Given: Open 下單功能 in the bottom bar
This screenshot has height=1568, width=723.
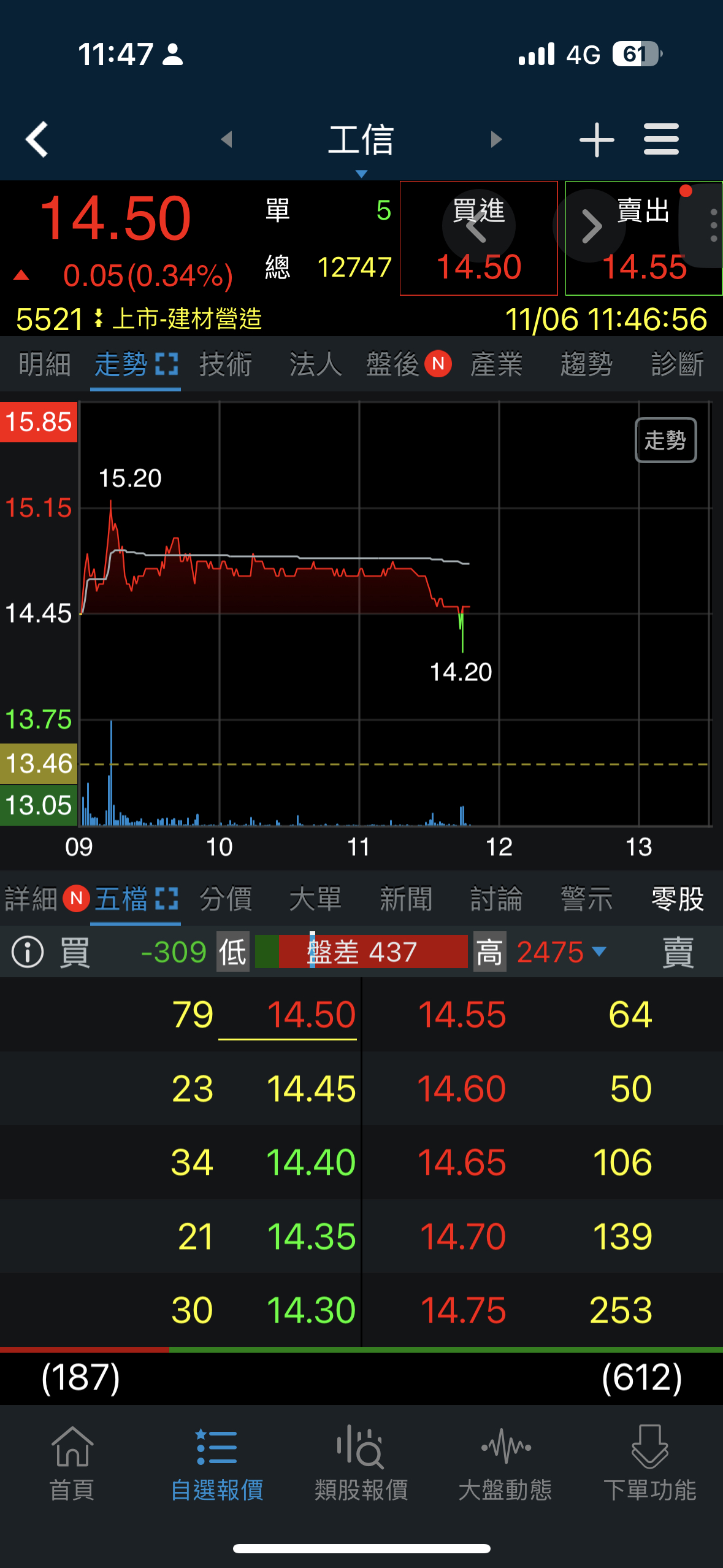Looking at the screenshot, I should click(650, 1462).
